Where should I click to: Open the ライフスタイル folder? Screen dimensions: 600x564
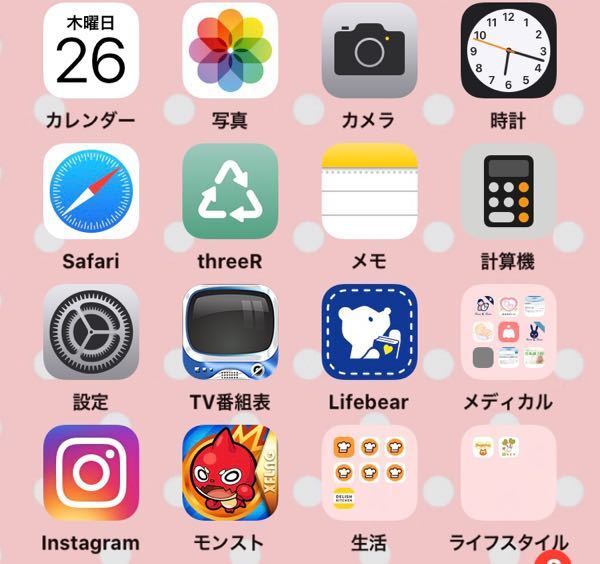tap(508, 473)
